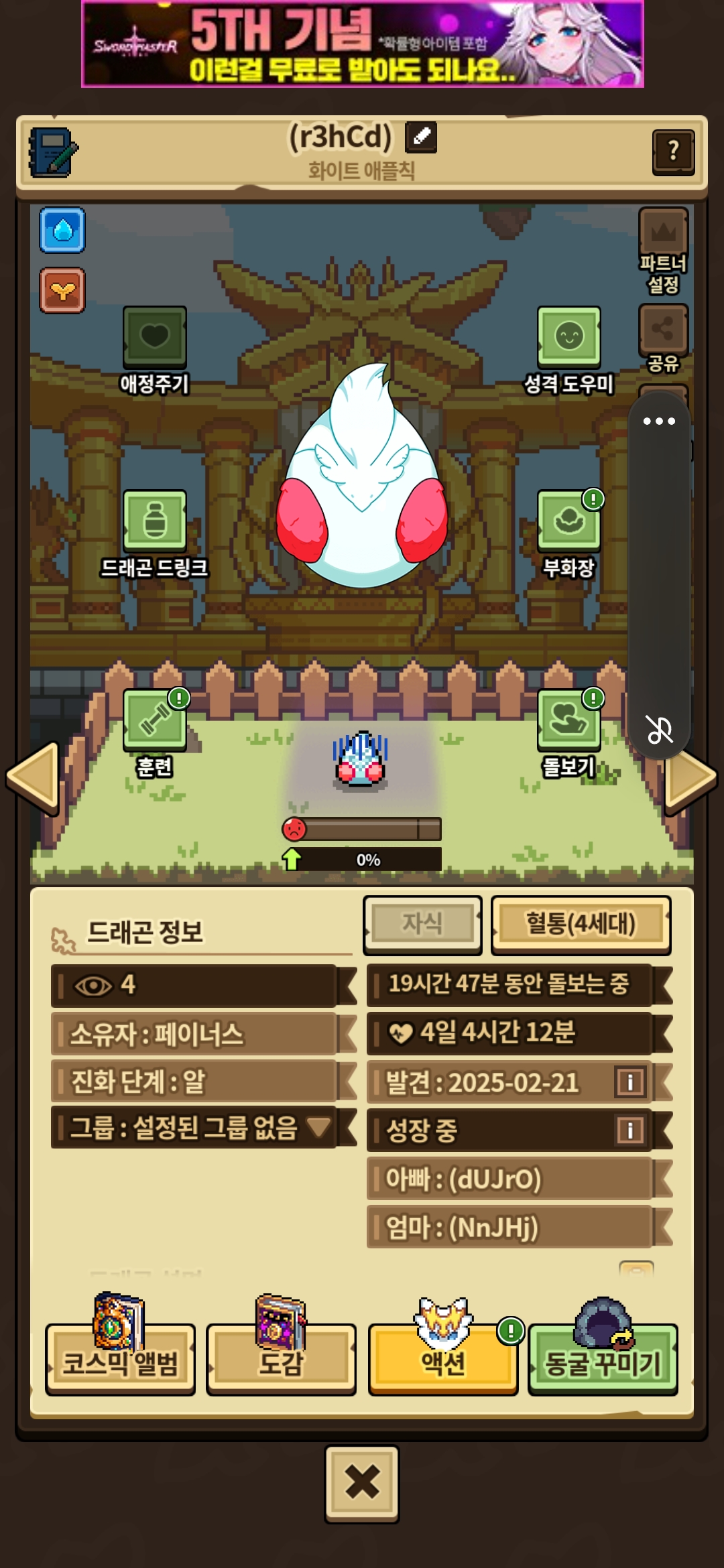Tap the blue water drop icon

click(x=62, y=231)
